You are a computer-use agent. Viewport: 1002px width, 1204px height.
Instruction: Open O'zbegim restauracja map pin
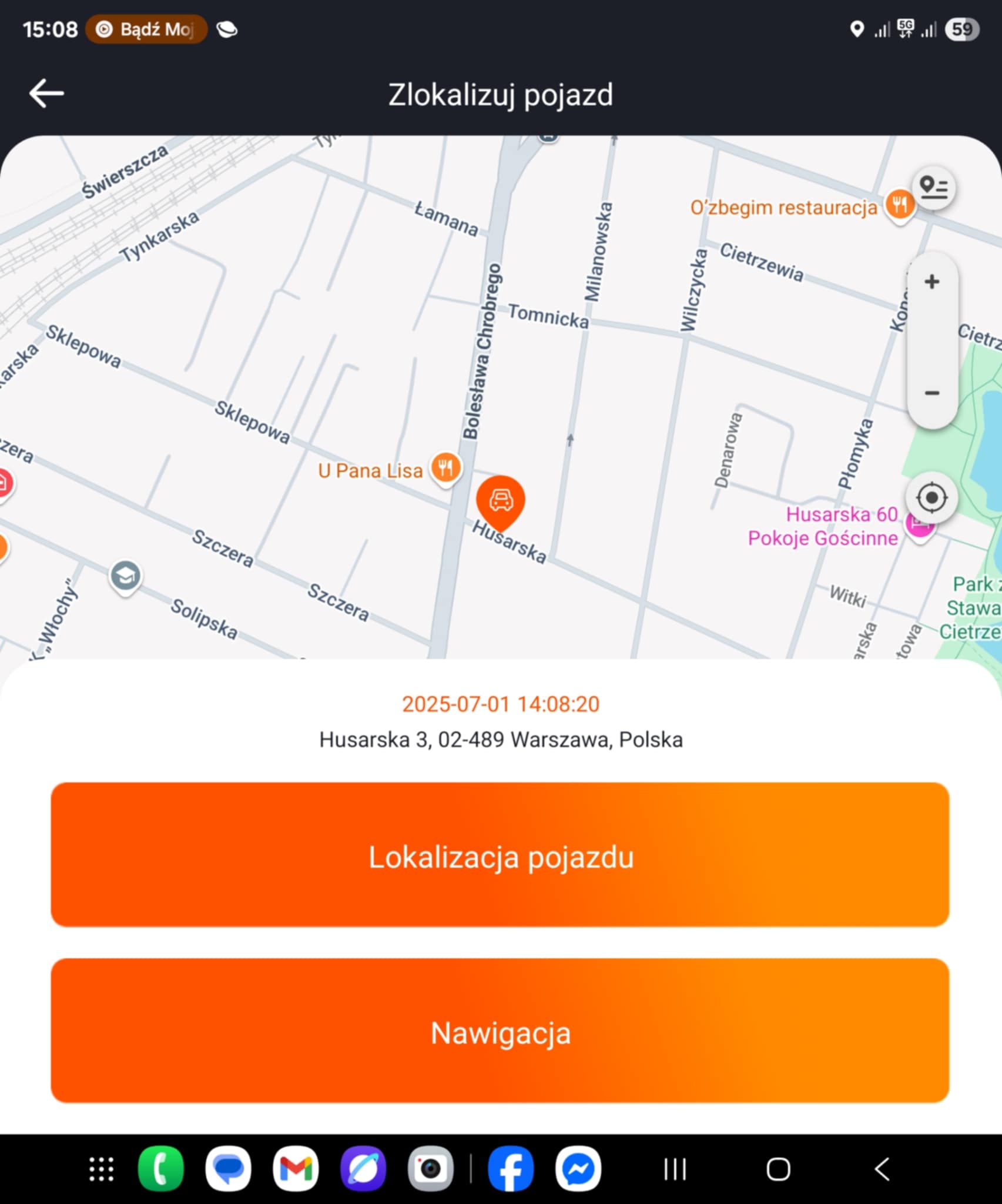[x=900, y=206]
